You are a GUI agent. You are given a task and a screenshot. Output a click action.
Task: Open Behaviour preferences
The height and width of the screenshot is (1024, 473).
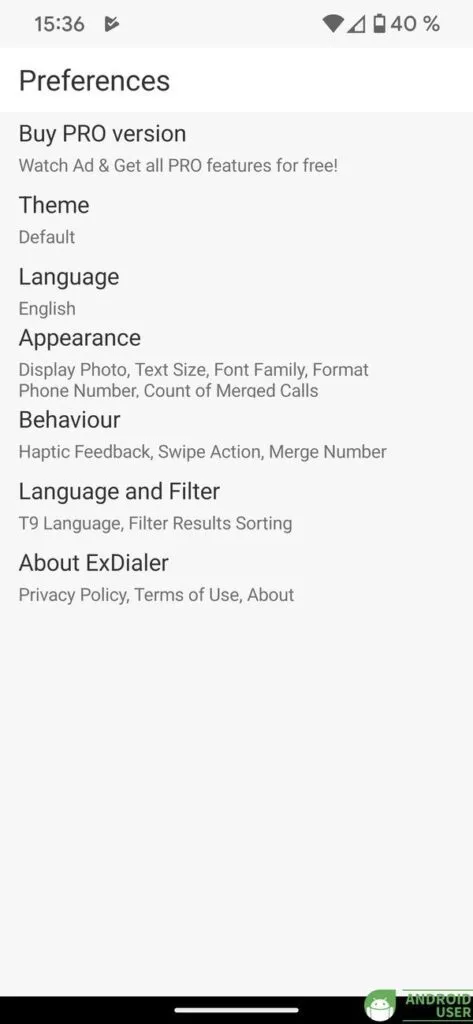(236, 435)
